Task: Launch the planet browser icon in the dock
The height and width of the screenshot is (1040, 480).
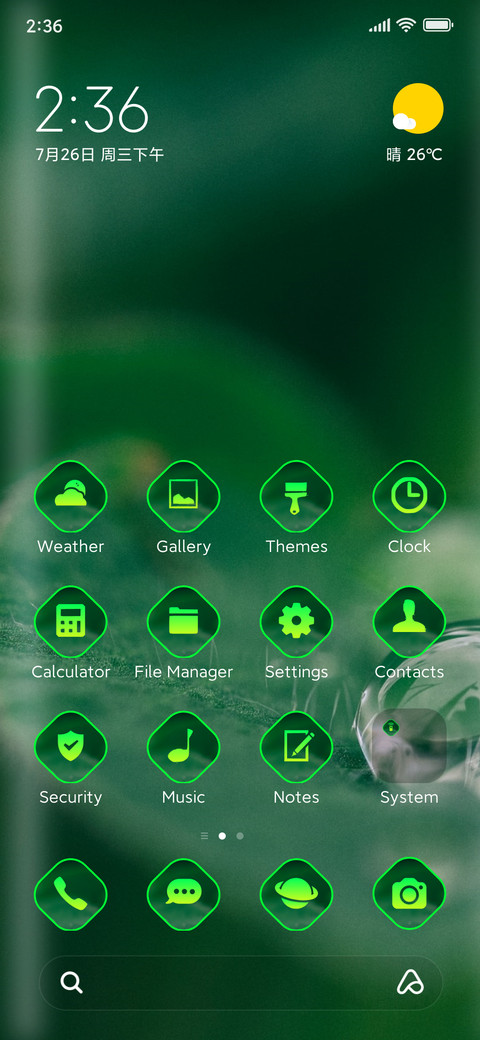Action: 296,894
